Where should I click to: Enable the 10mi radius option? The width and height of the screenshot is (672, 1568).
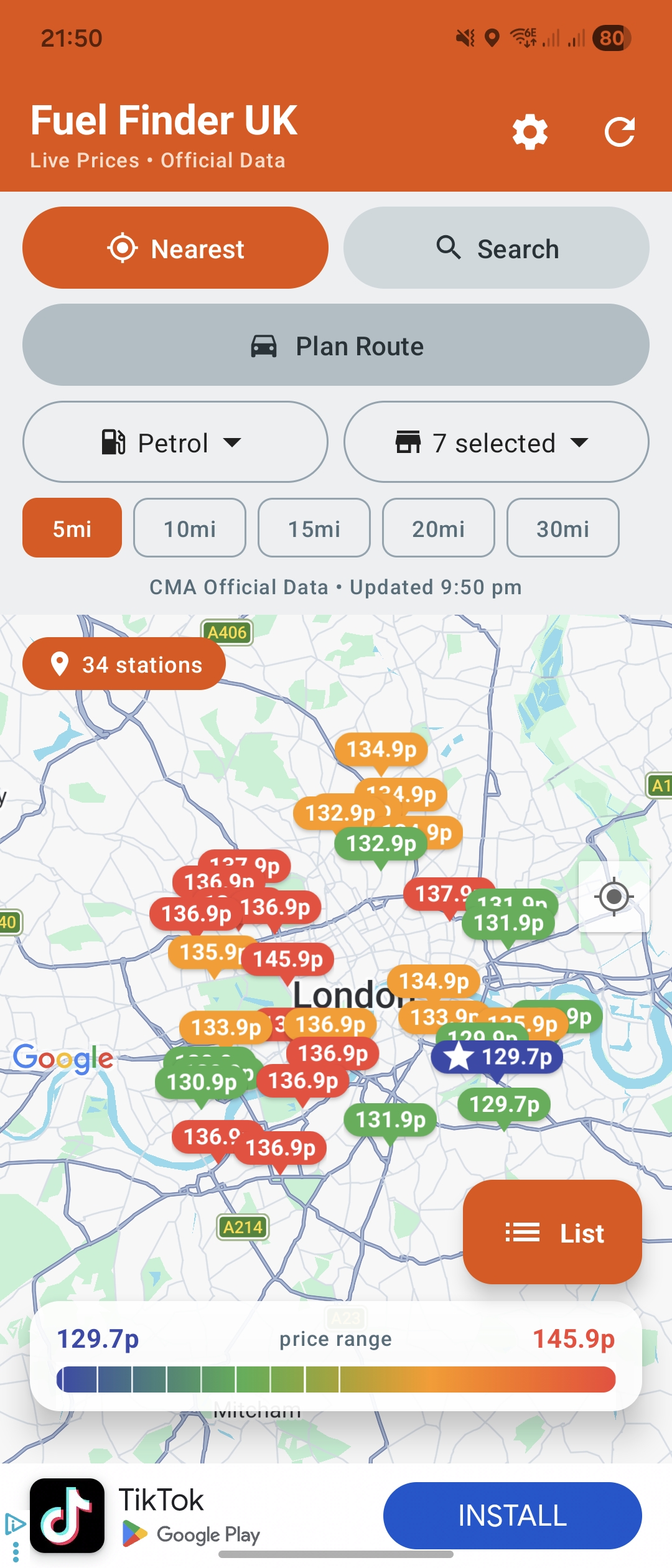click(x=189, y=528)
